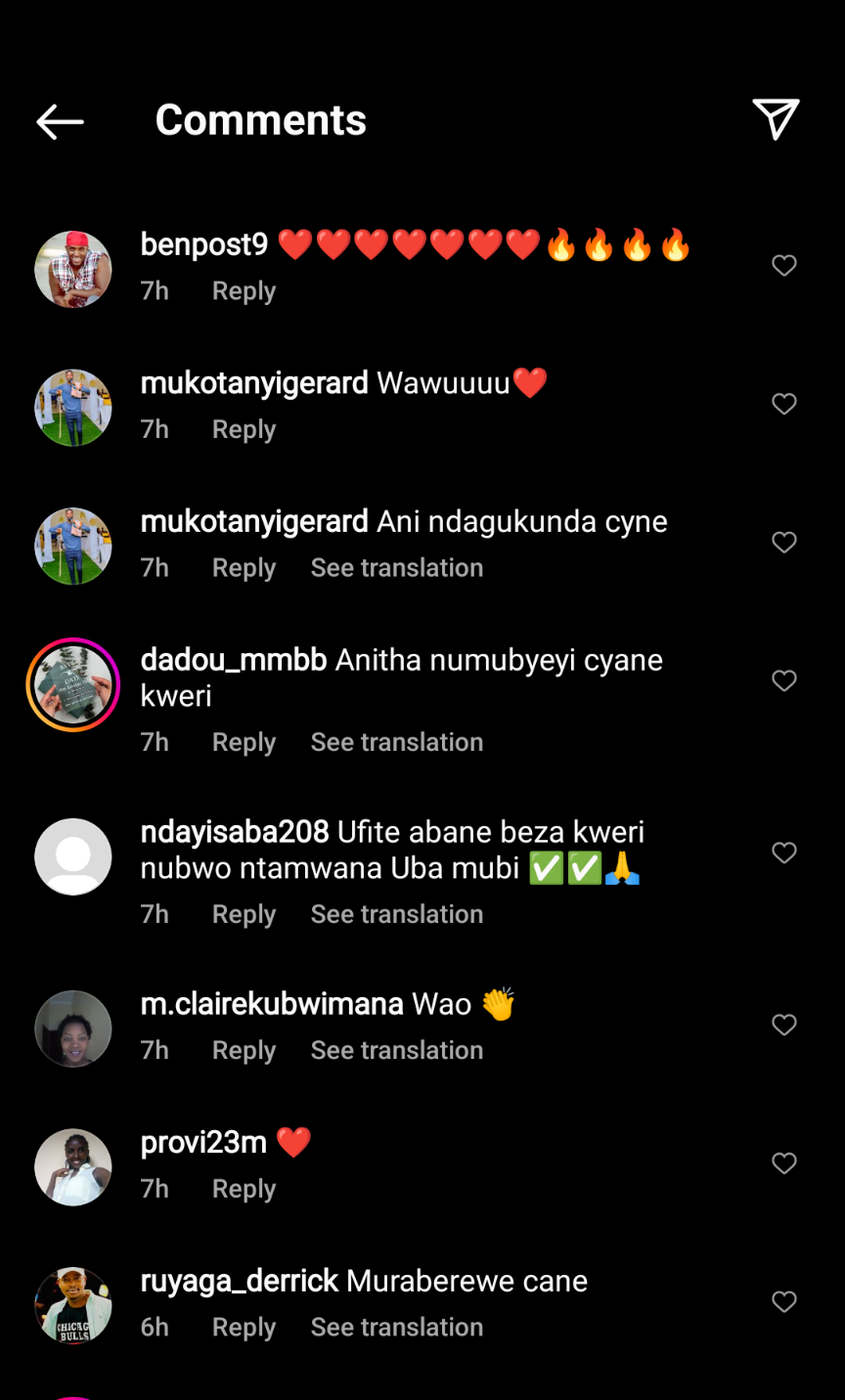845x1400 pixels.
Task: See translation of ndayisaba208's comment
Action: tap(396, 915)
